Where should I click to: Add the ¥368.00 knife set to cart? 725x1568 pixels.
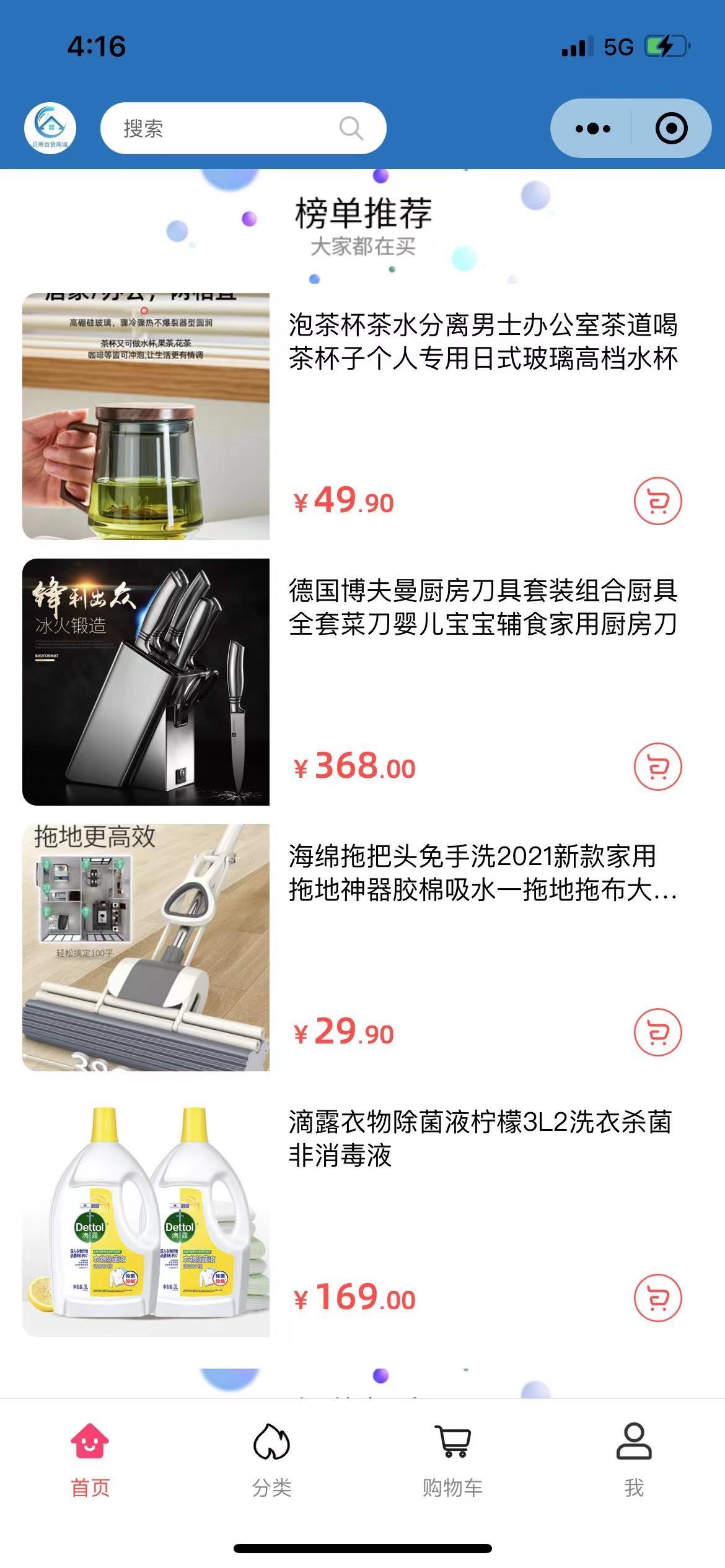coord(657,767)
